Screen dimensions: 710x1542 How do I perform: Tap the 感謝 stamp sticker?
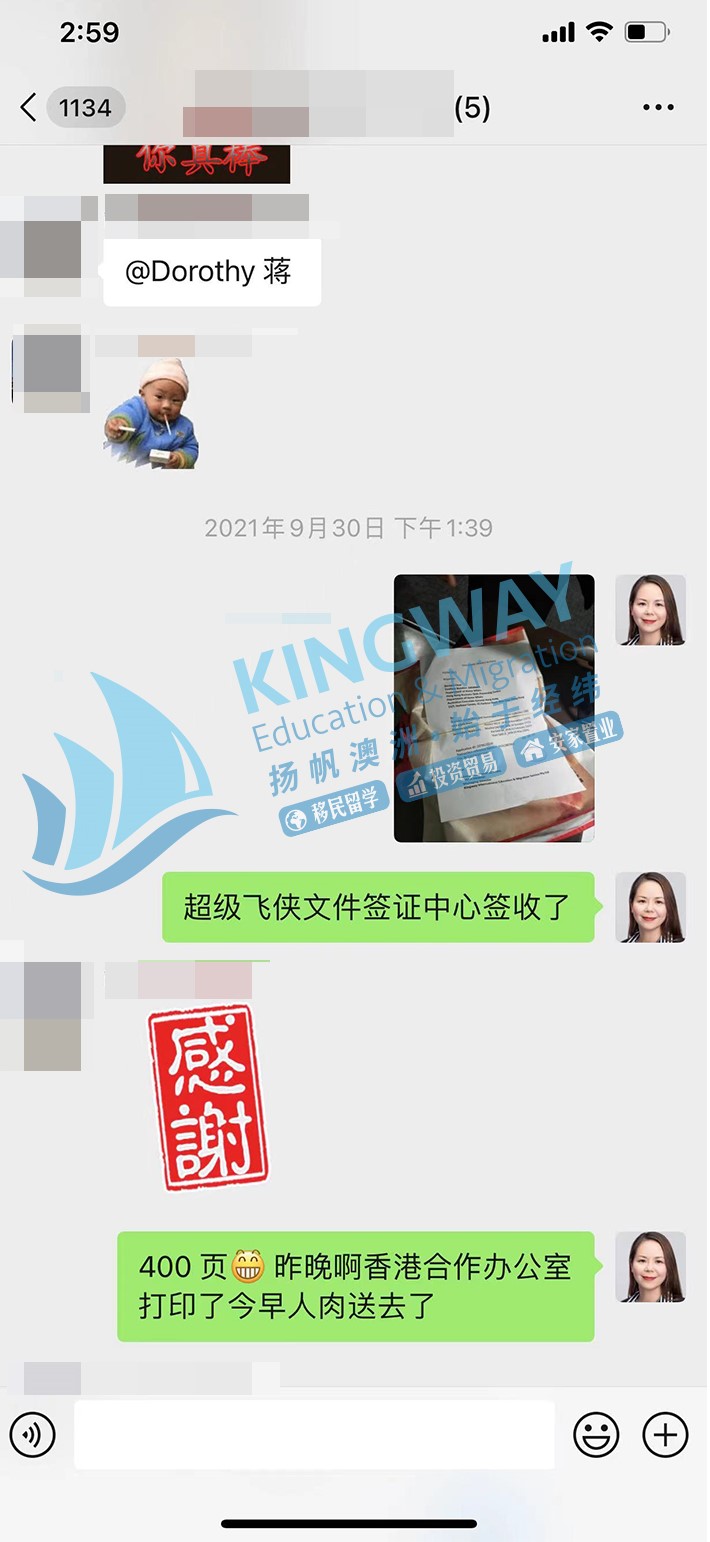208,1096
